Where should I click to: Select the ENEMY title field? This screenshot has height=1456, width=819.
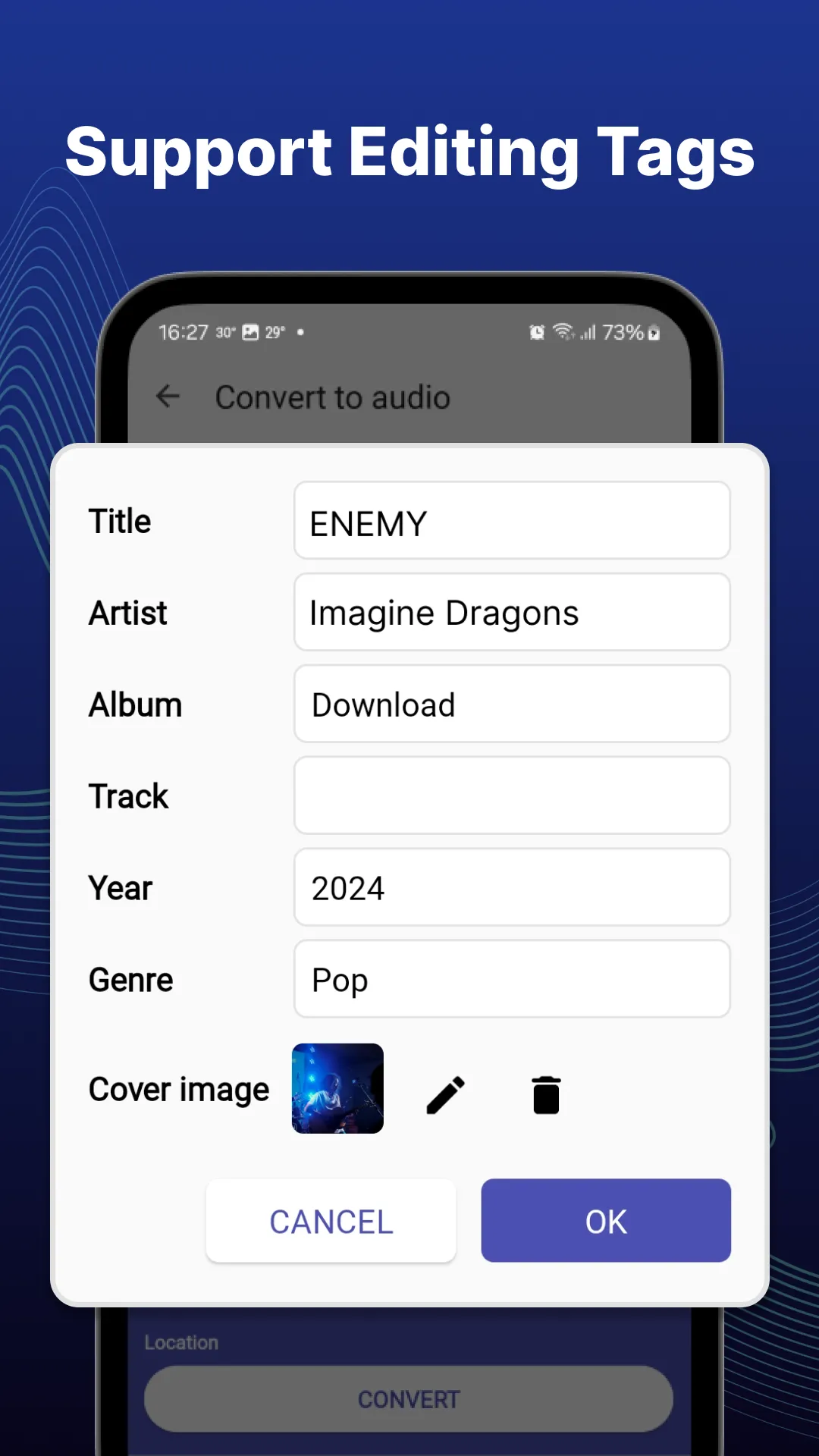tap(511, 521)
